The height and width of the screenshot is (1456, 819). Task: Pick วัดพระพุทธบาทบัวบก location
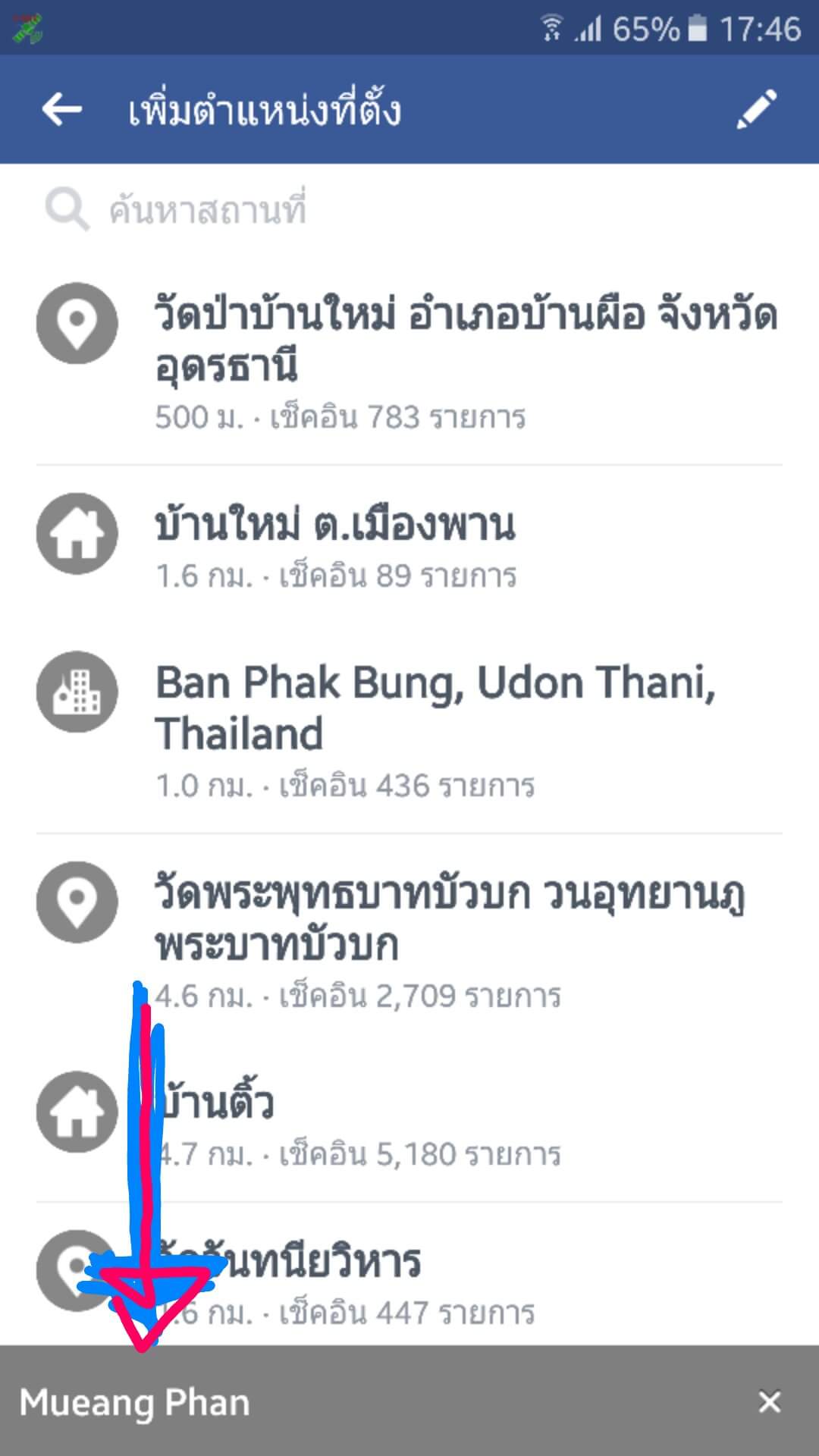click(x=409, y=939)
